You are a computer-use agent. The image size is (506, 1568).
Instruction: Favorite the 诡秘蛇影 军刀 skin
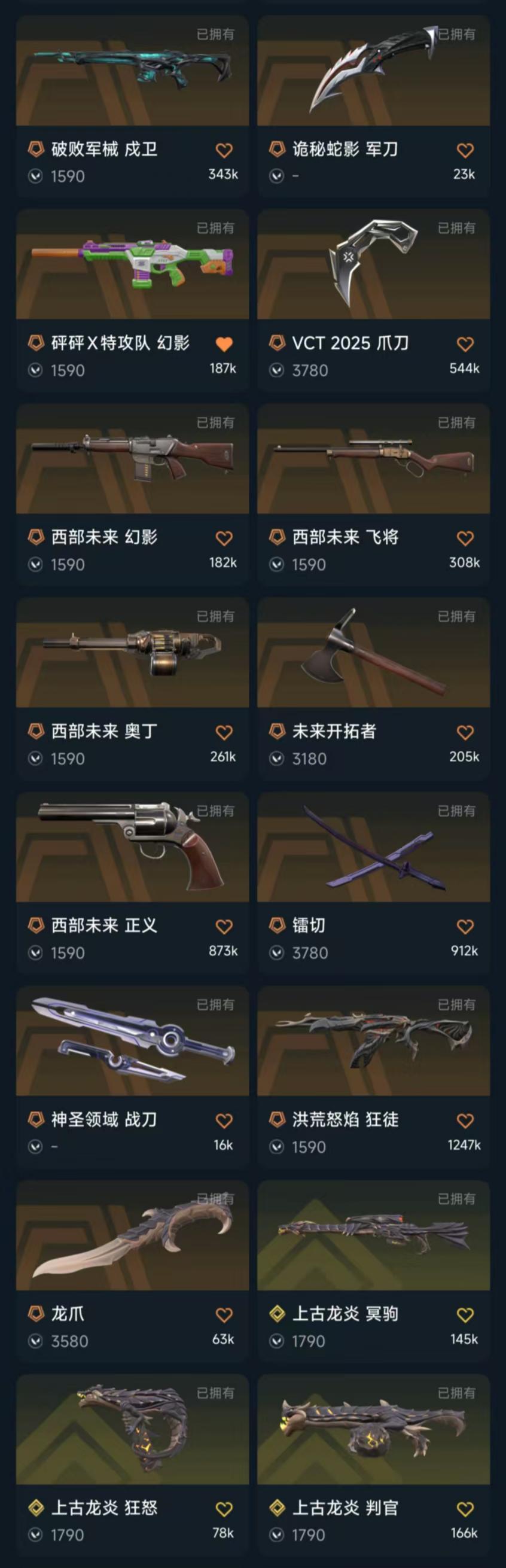(465, 150)
